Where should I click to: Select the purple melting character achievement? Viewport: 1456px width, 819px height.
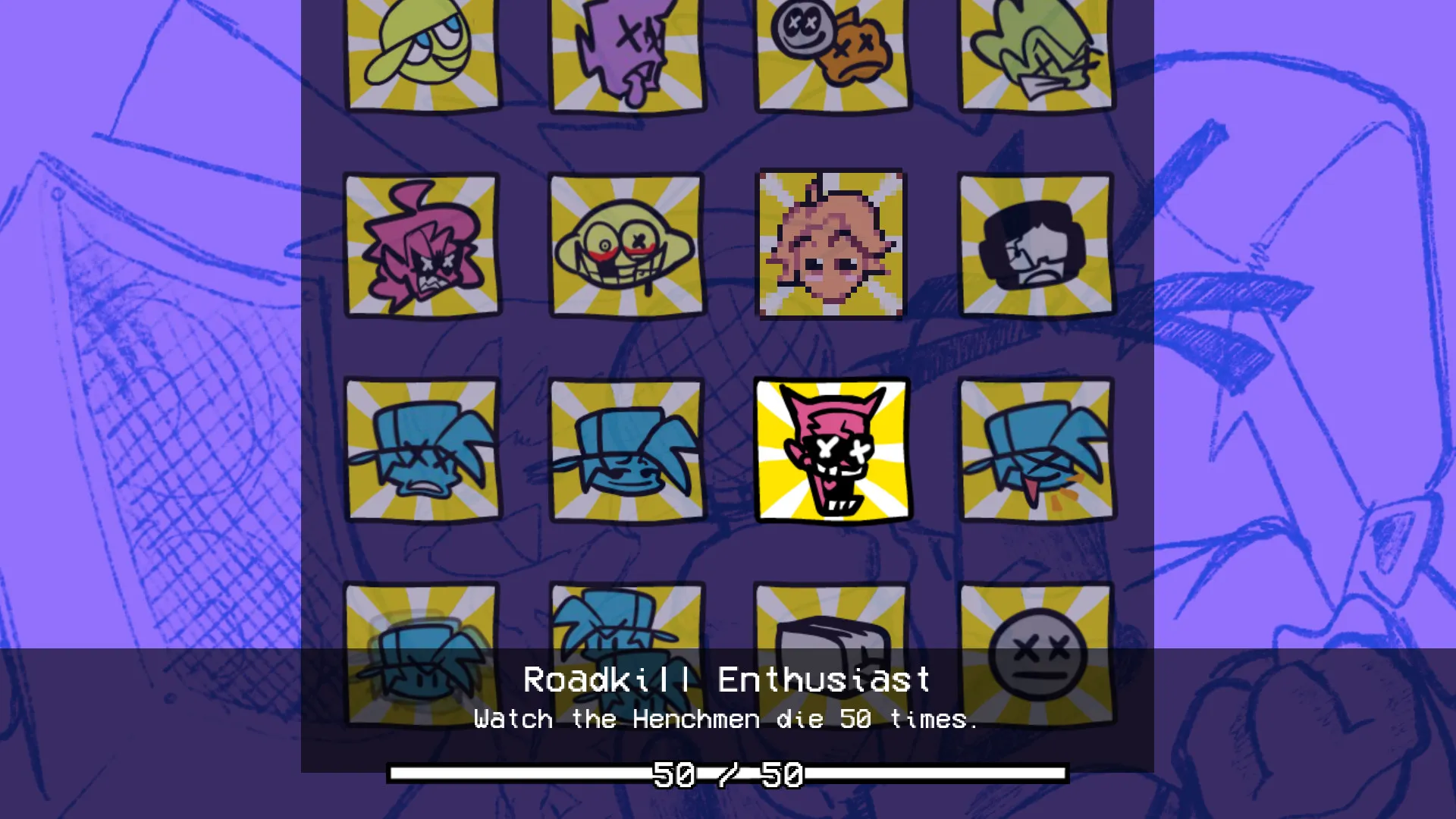coord(626,53)
